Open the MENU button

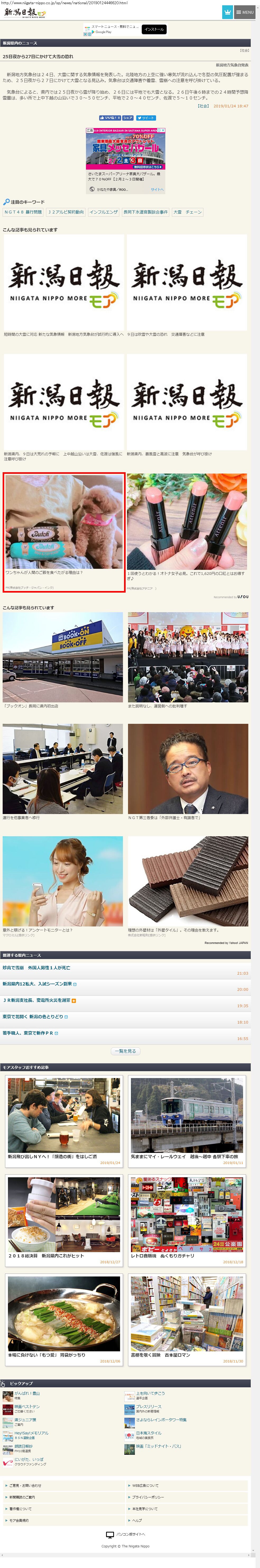click(x=245, y=12)
